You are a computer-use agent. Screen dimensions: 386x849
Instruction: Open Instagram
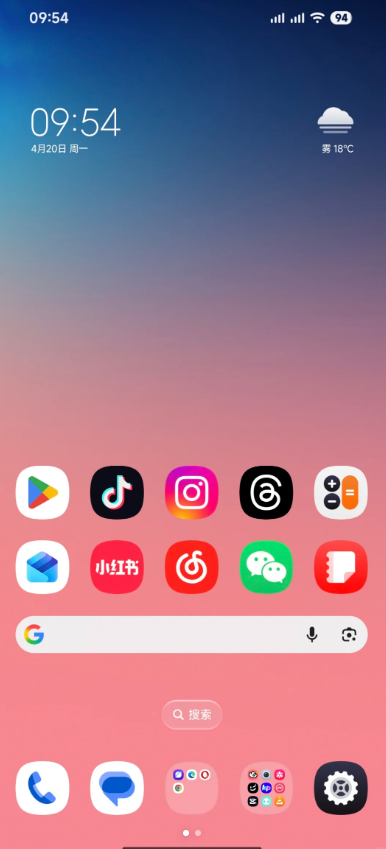pyautogui.click(x=192, y=492)
